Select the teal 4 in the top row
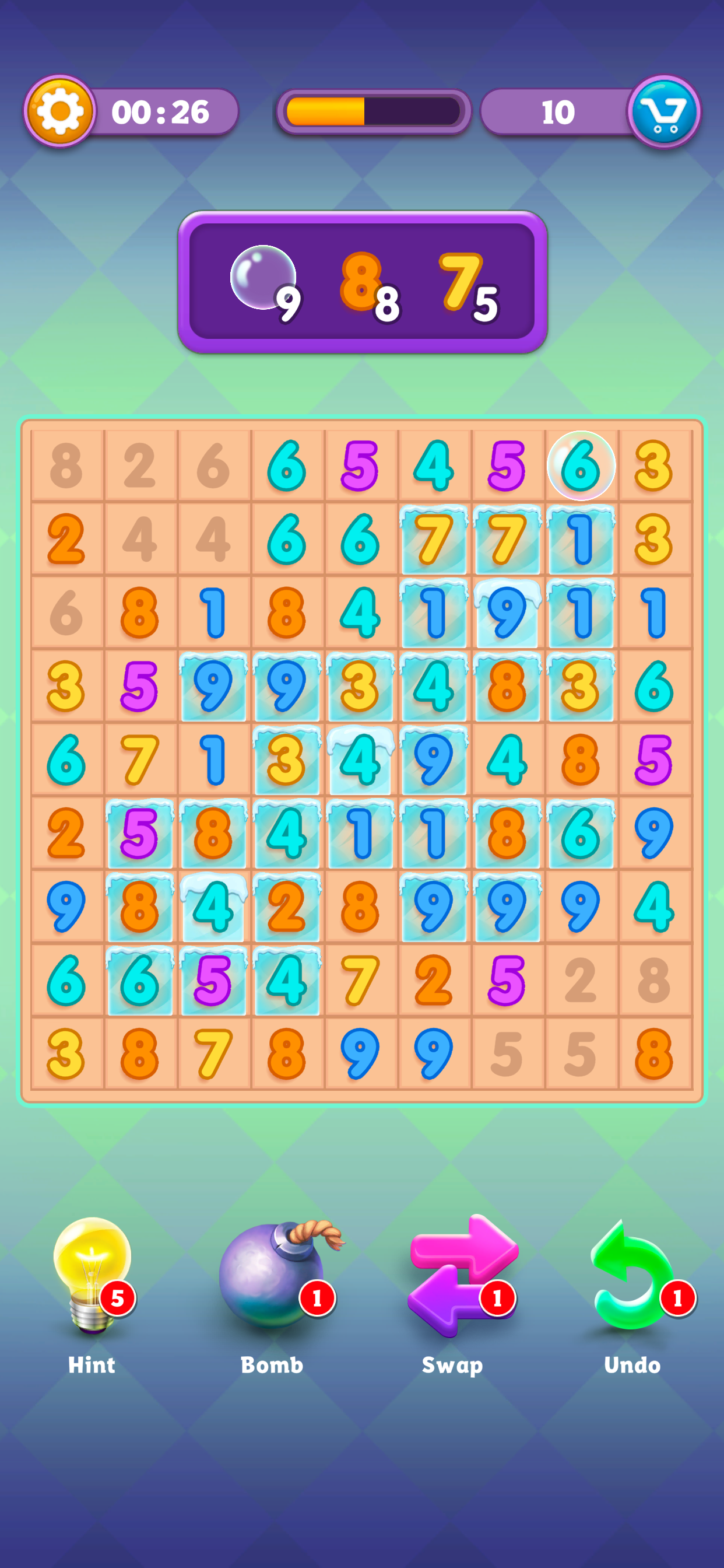The width and height of the screenshot is (724, 1568). click(x=434, y=466)
